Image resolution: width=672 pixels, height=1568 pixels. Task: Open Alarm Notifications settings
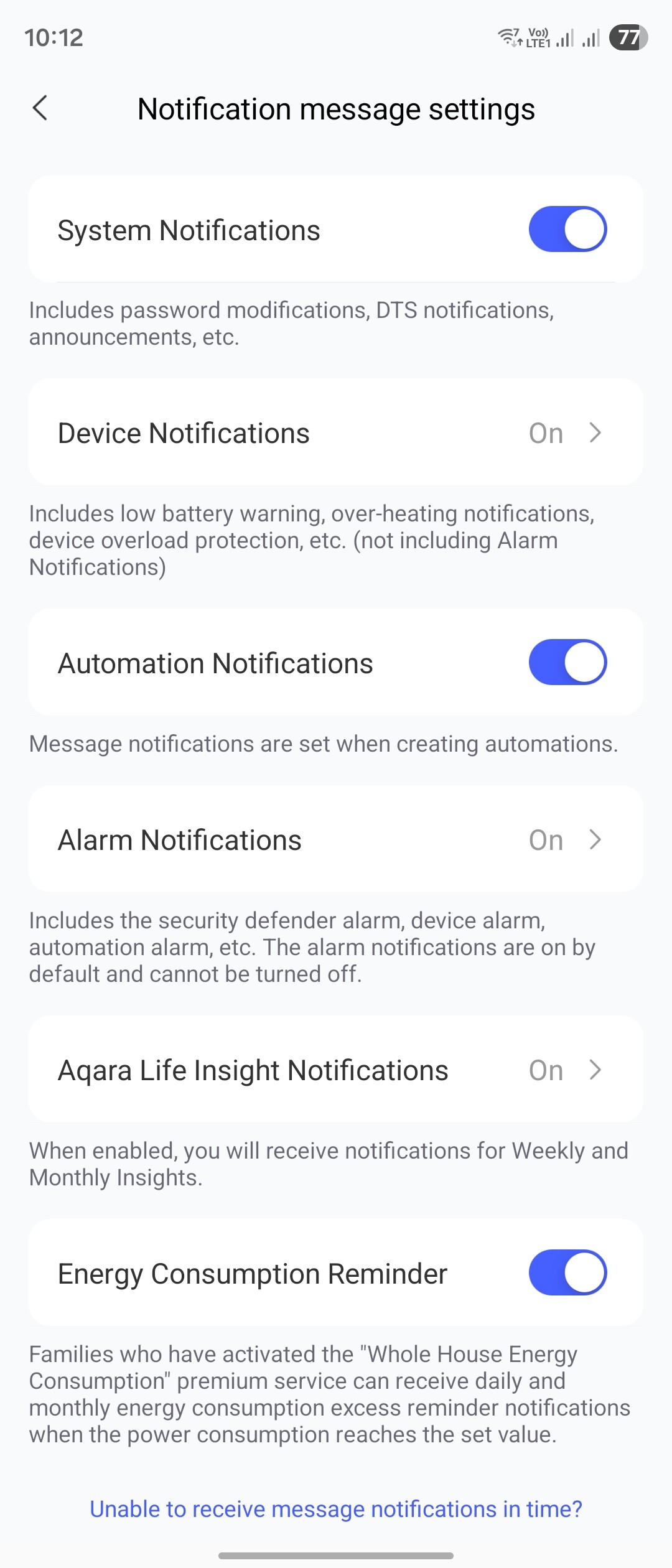coord(335,840)
